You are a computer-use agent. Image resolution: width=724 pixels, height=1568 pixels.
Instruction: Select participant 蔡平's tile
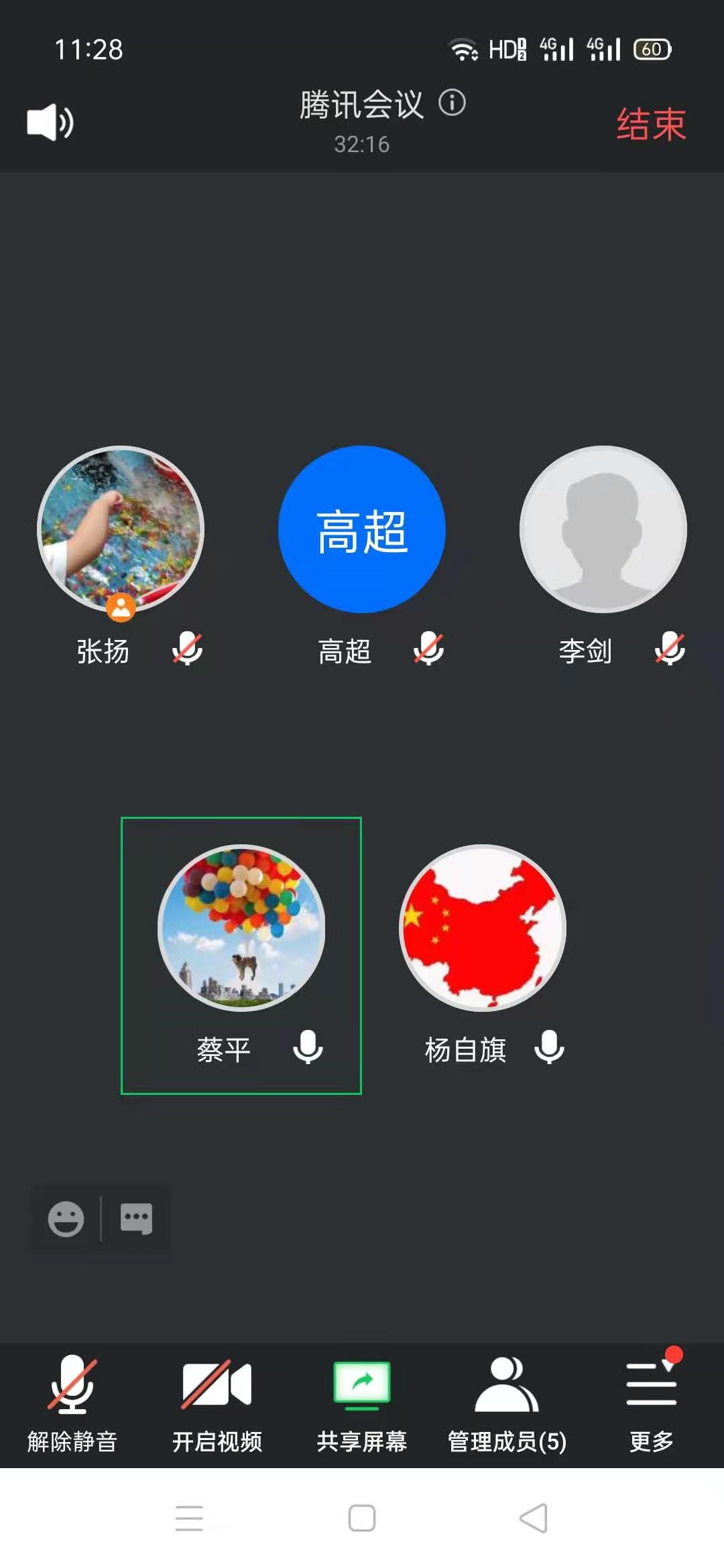point(241,955)
